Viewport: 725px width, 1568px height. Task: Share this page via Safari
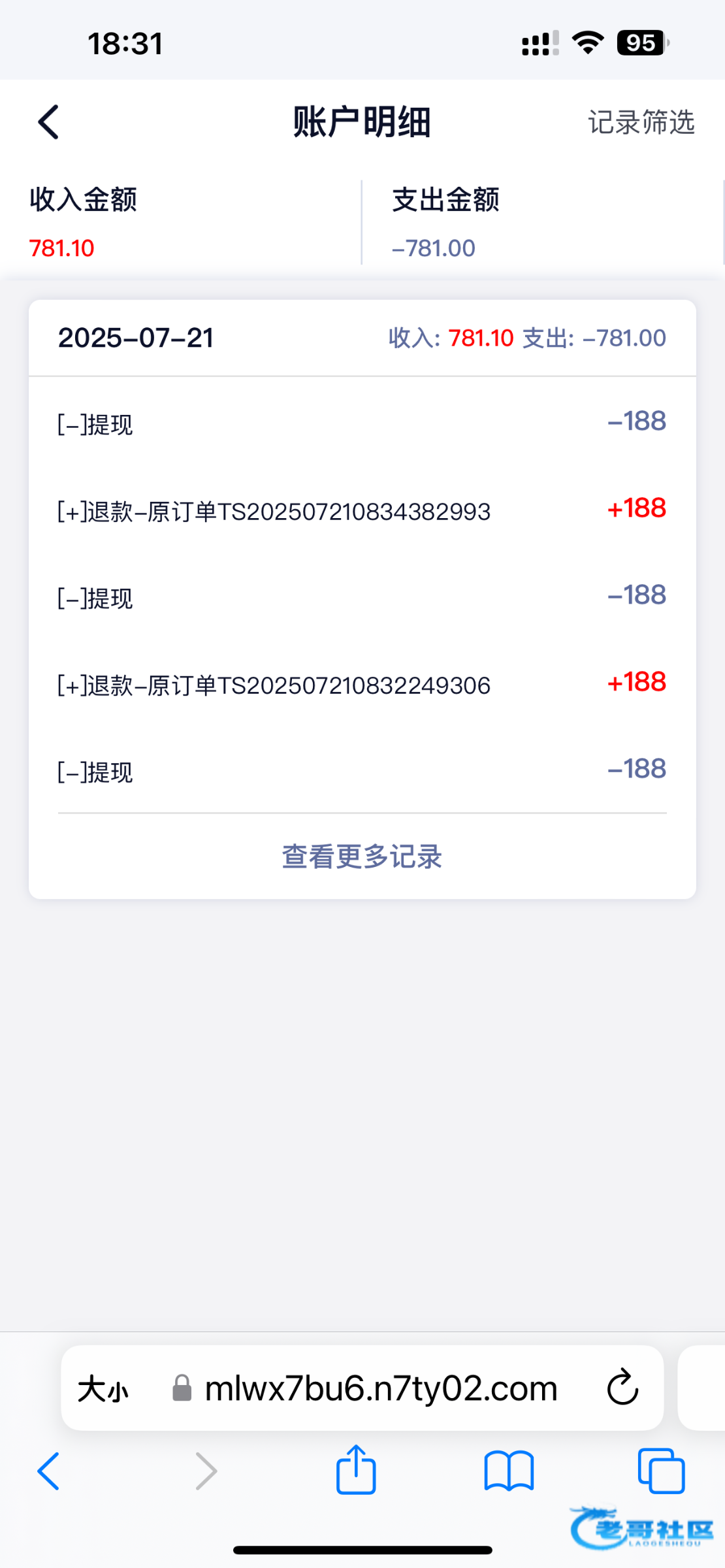tap(356, 1470)
